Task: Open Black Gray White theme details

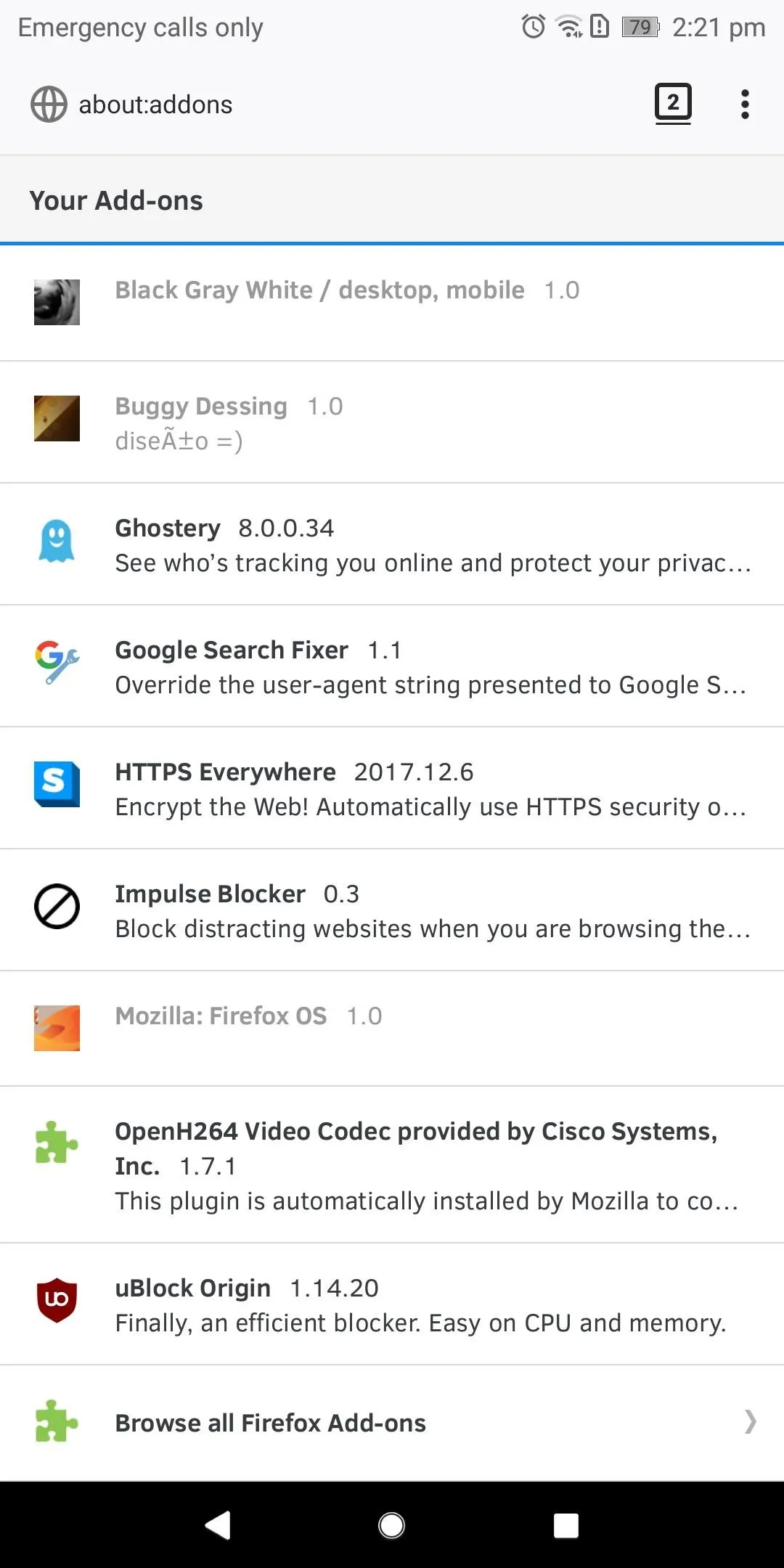Action: [x=392, y=303]
